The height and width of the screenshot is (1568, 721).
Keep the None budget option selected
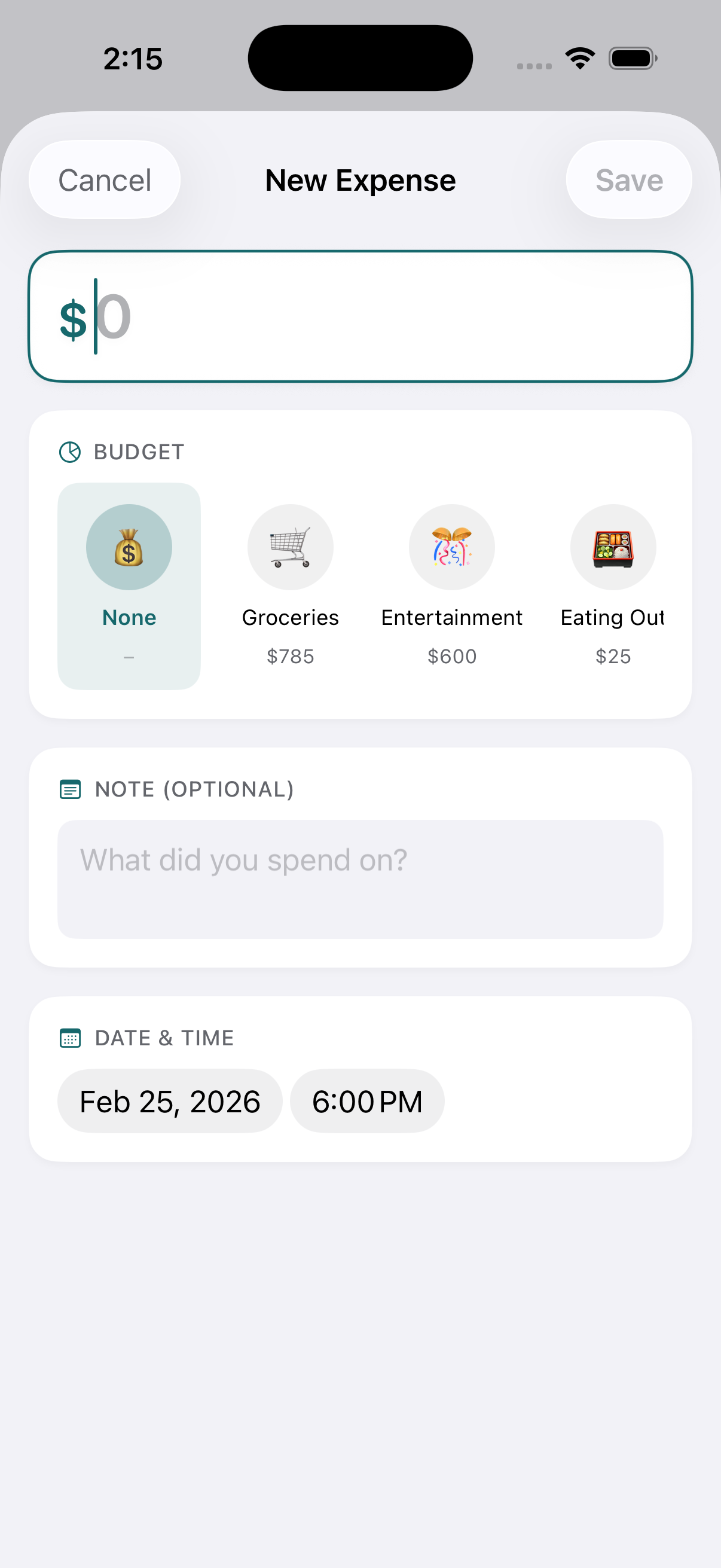[129, 584]
